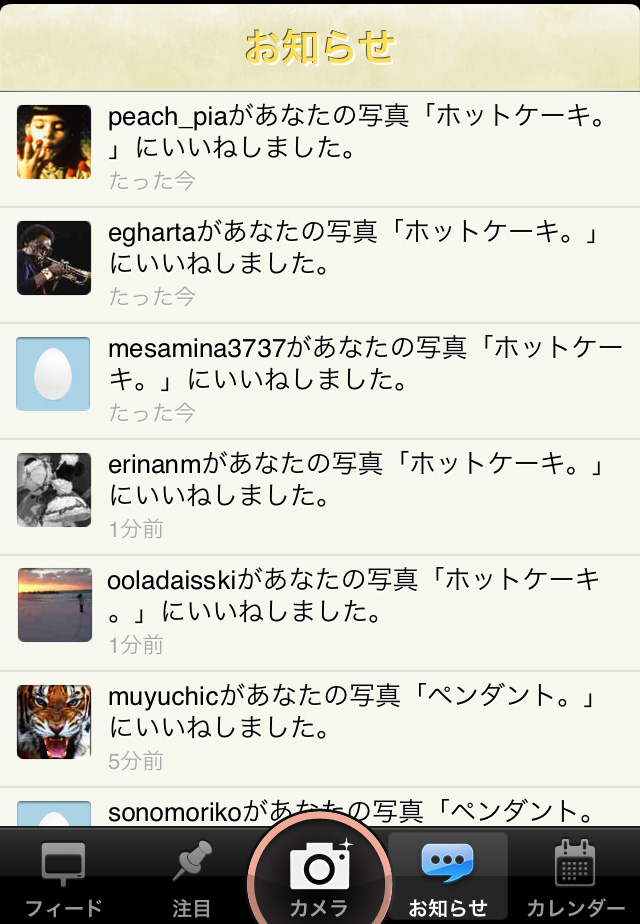Go to the カレンダー tab
This screenshot has width=640, height=924.
point(576,877)
